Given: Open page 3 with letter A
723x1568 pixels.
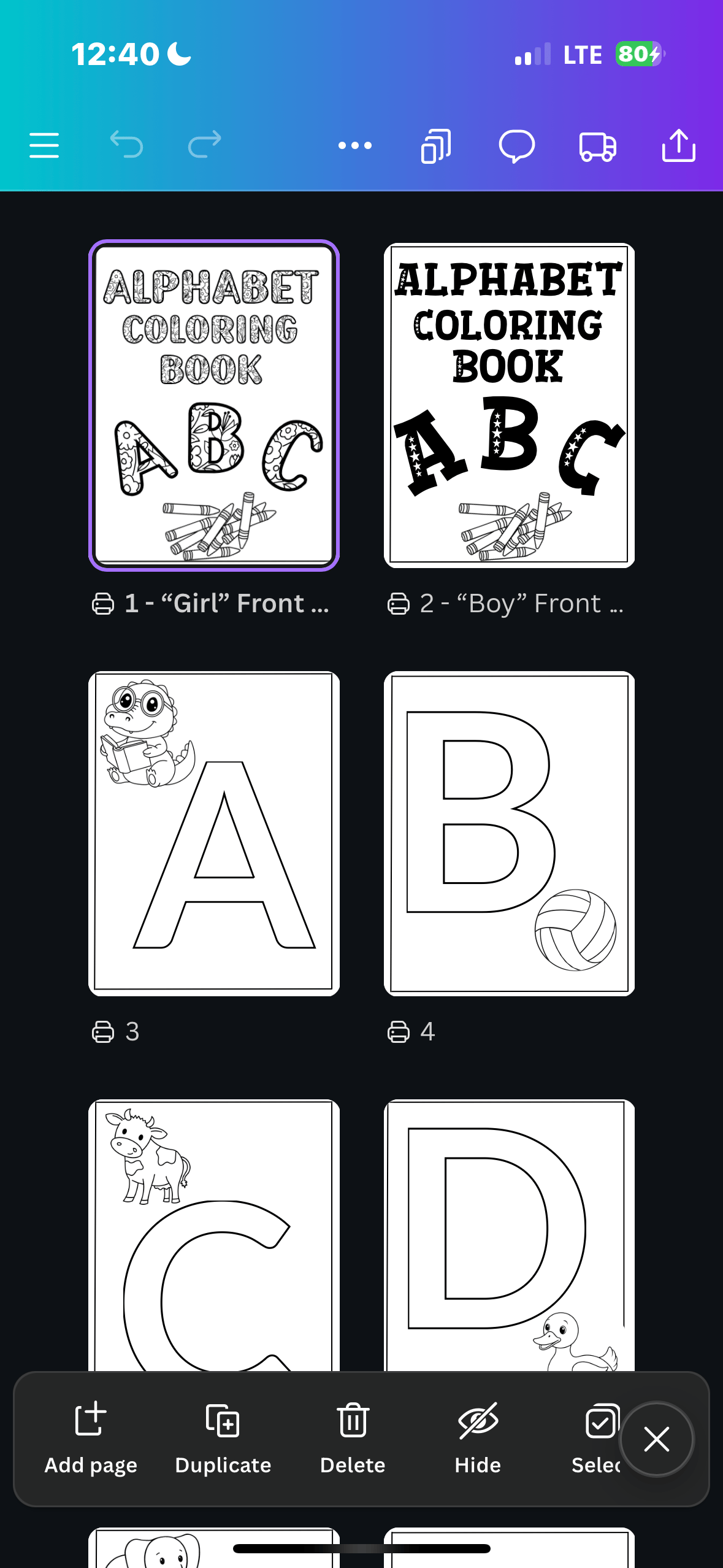Looking at the screenshot, I should click(x=214, y=832).
